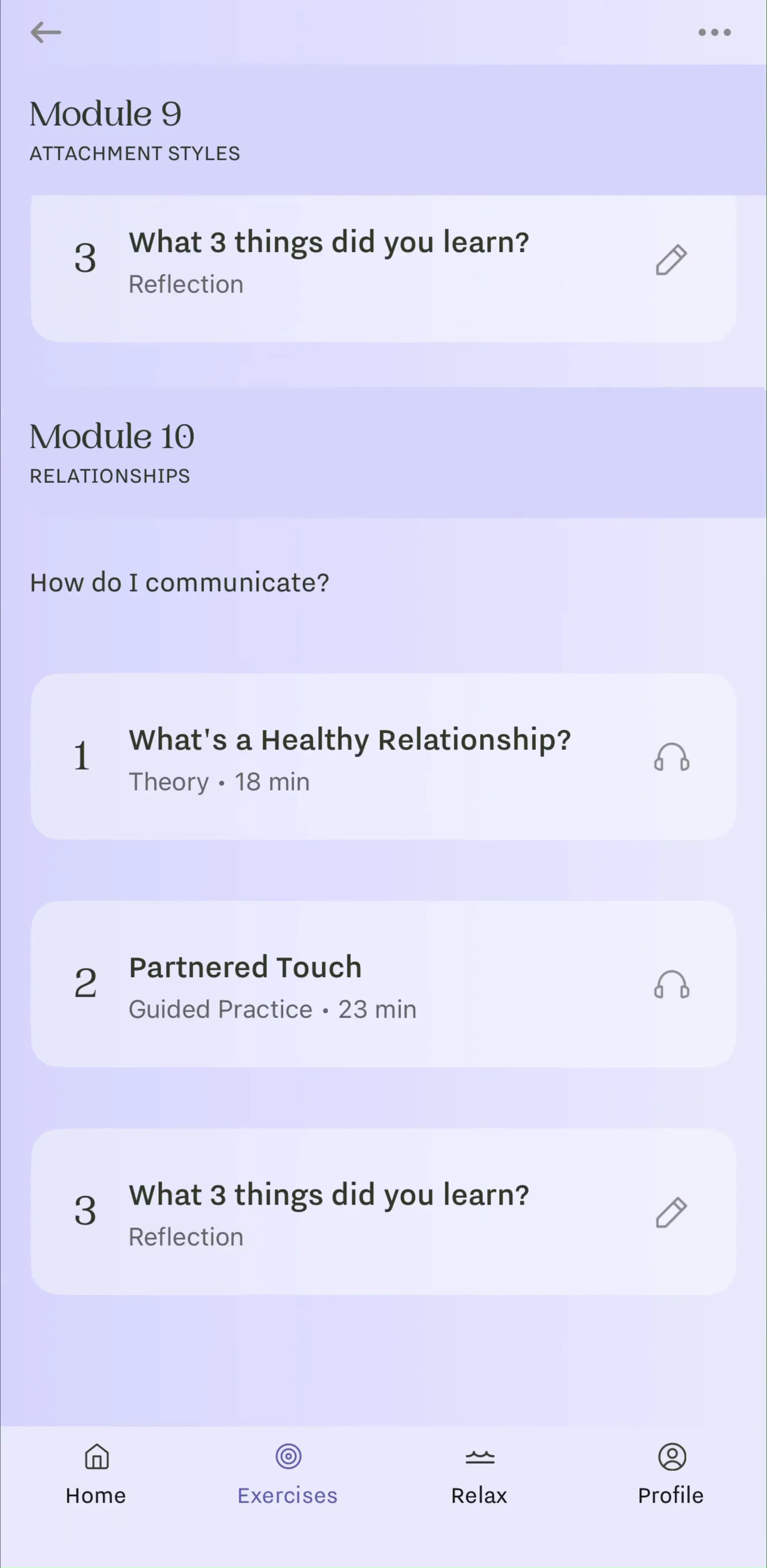Select the Exercises tab

click(288, 1473)
